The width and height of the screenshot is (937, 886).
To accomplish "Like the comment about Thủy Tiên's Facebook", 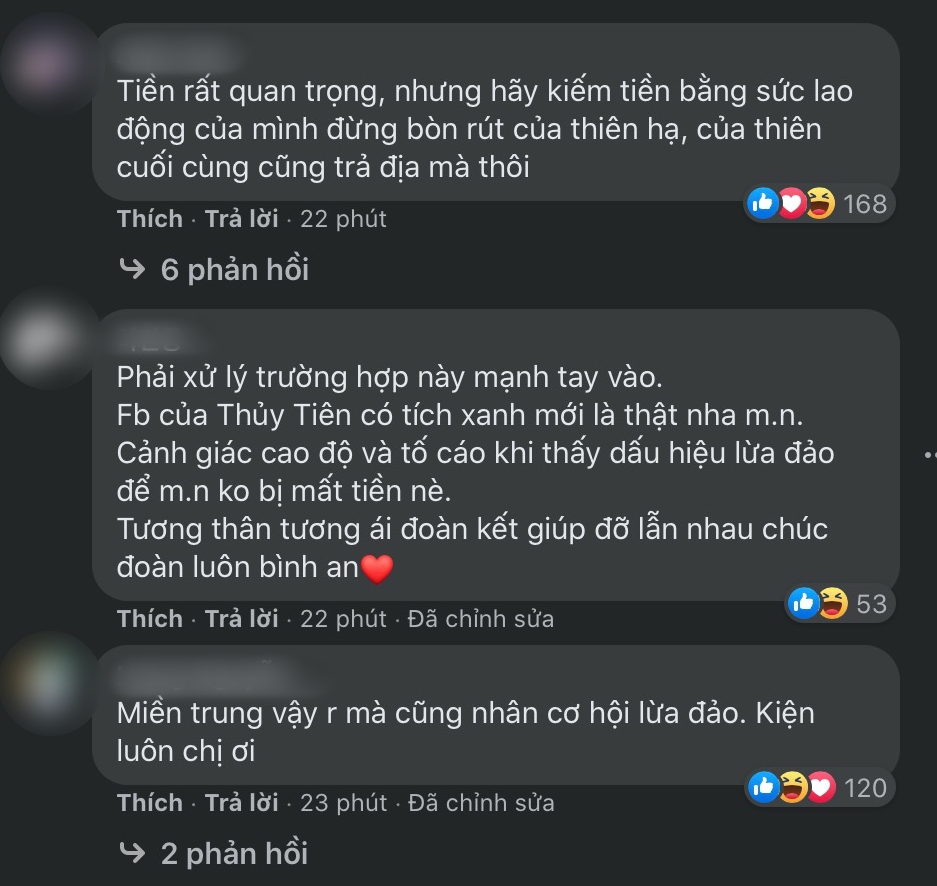I will [150, 619].
